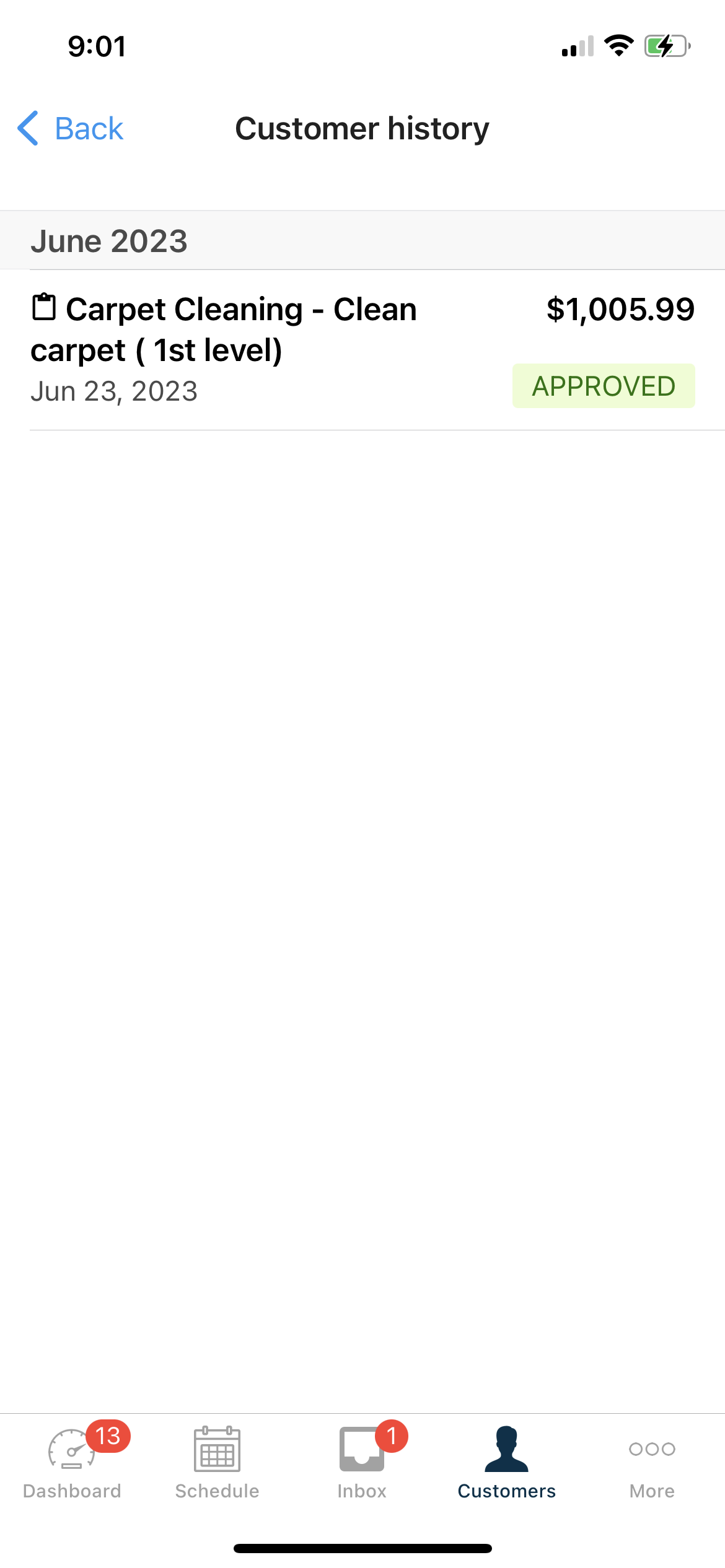Open the More tab

pyautogui.click(x=652, y=1461)
